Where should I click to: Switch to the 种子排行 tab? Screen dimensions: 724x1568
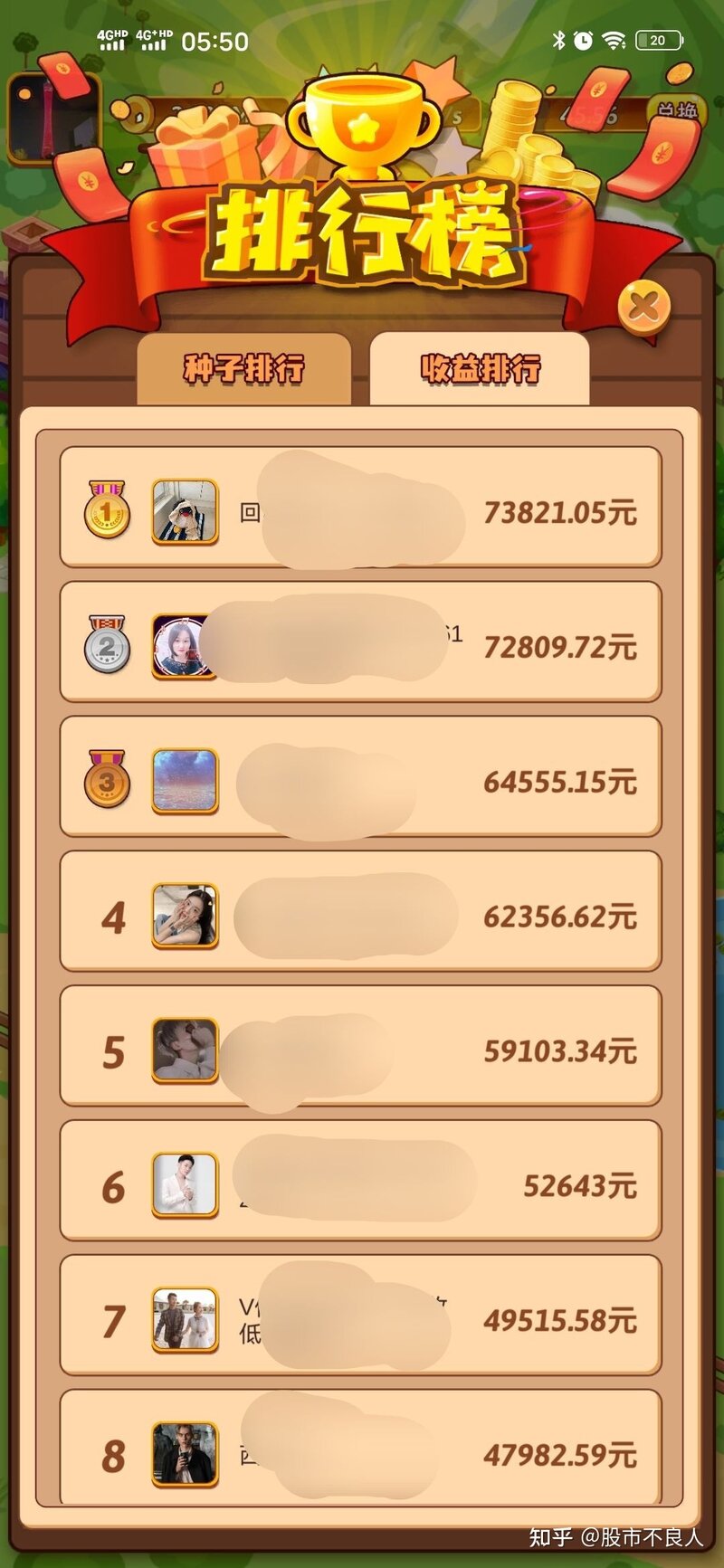pos(243,368)
